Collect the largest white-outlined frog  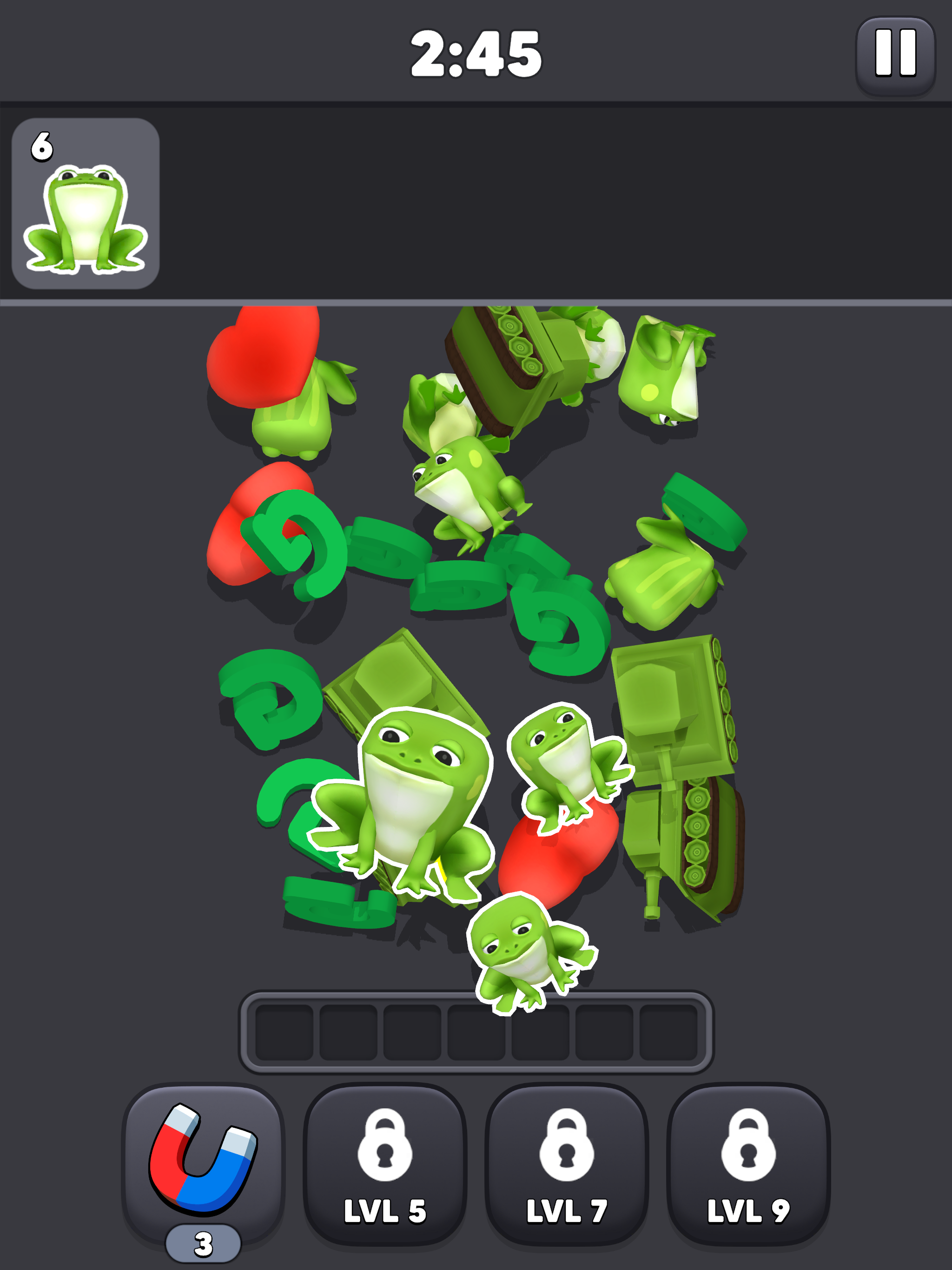tap(408, 798)
